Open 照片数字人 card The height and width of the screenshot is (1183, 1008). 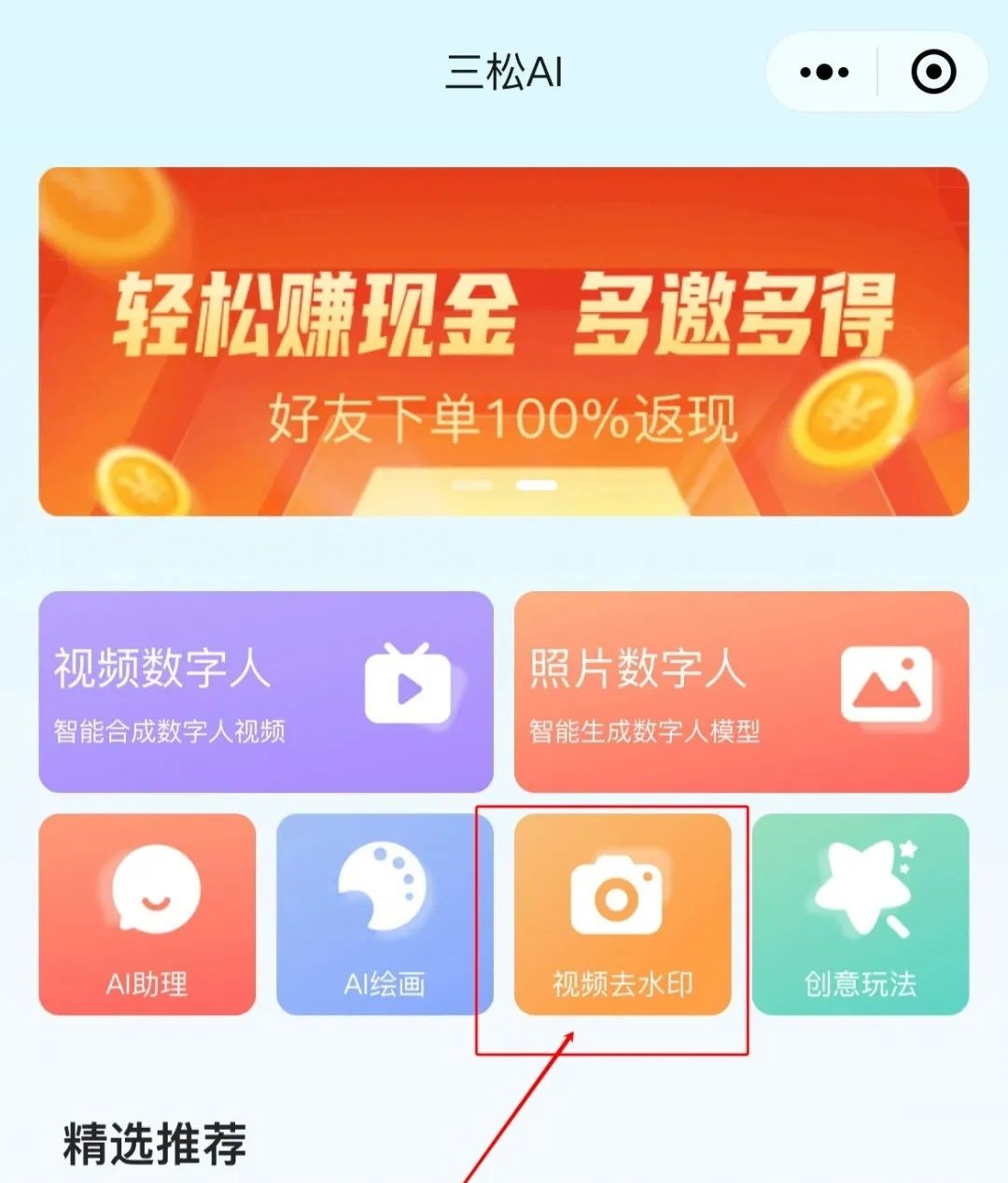(x=741, y=692)
